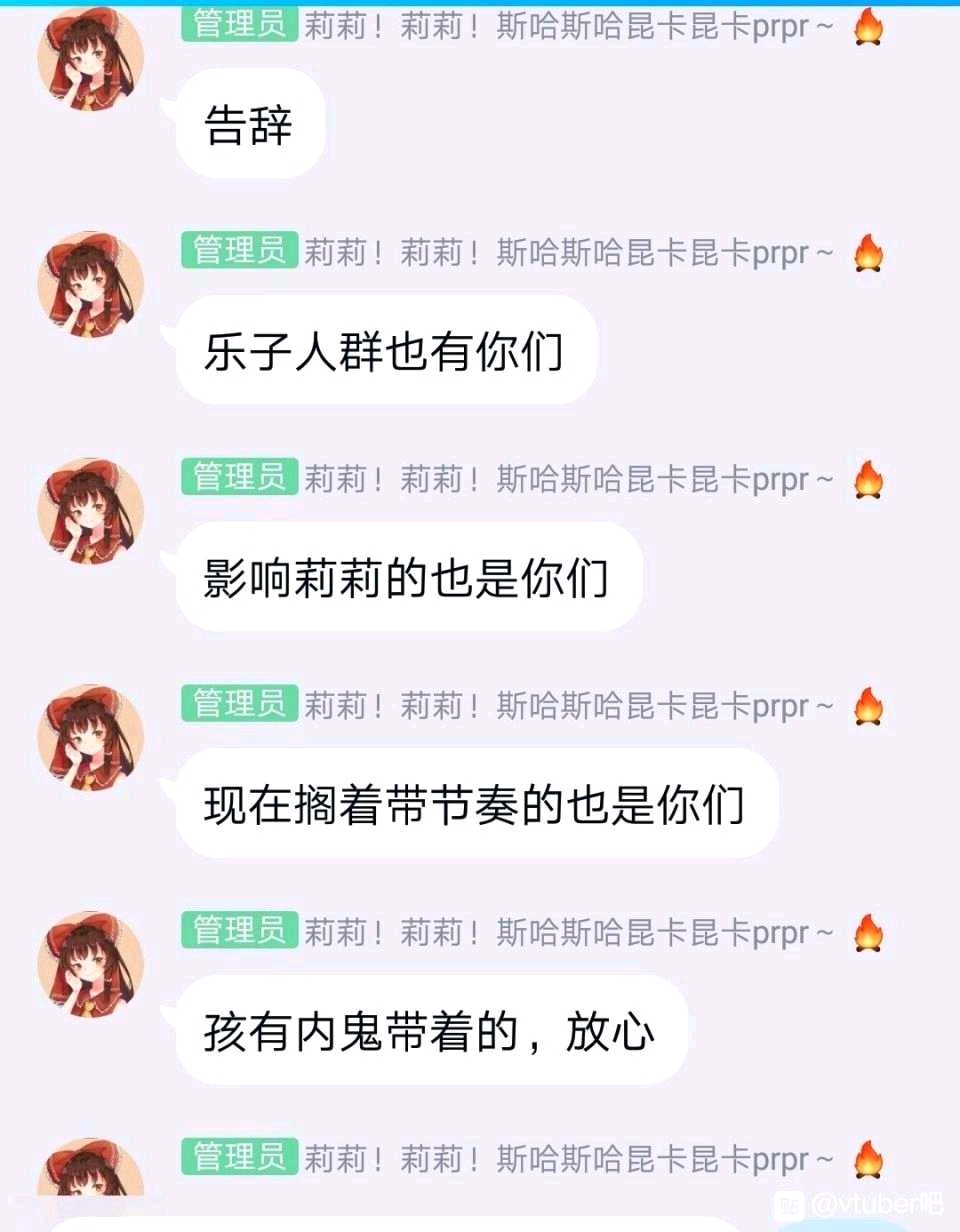The image size is (960, 1232).
Task: Tap the avatar next to 乐子人群也有你们
Action: 91,284
